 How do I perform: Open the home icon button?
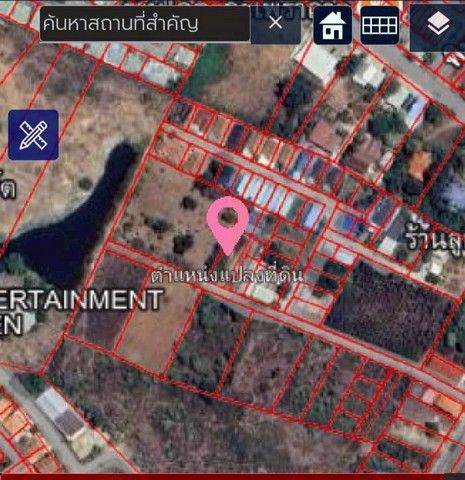tap(333, 25)
